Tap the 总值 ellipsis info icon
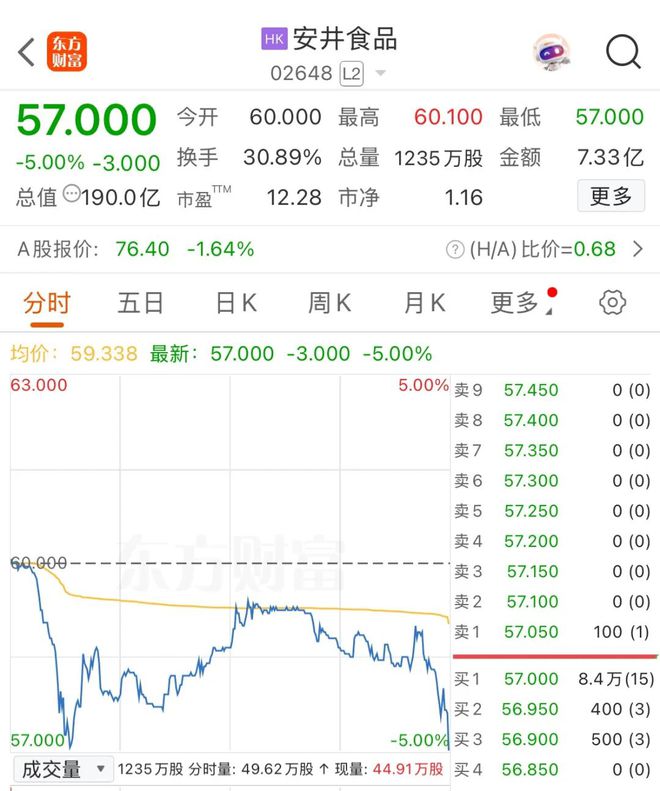Image resolution: width=660 pixels, height=791 pixels. (71, 194)
